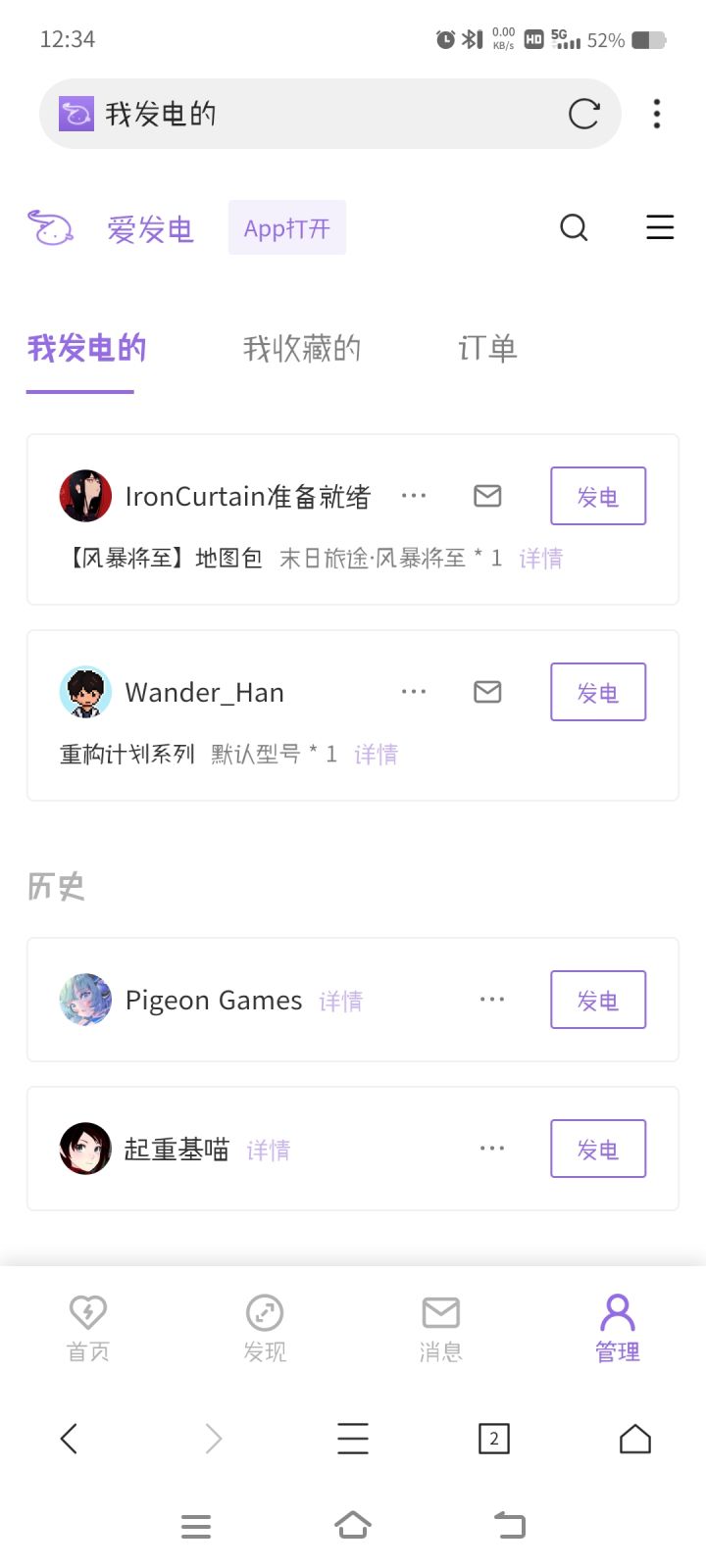Message Wander_Han via the envelope icon
This screenshot has height=1568, width=706.
click(487, 692)
